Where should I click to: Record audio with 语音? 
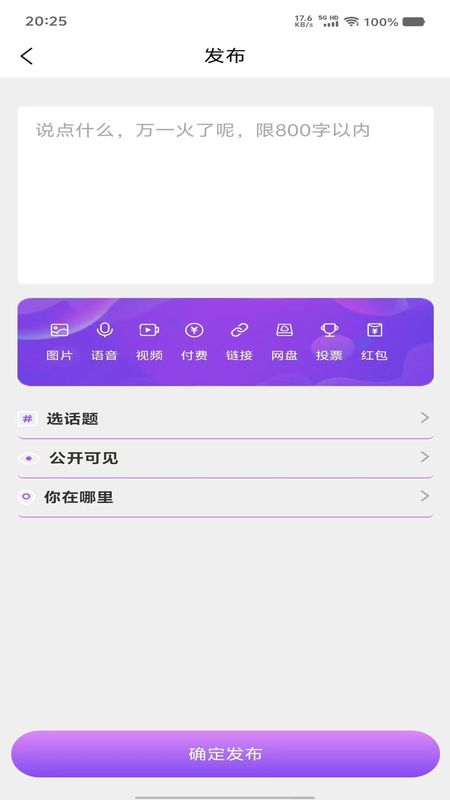pyautogui.click(x=105, y=342)
